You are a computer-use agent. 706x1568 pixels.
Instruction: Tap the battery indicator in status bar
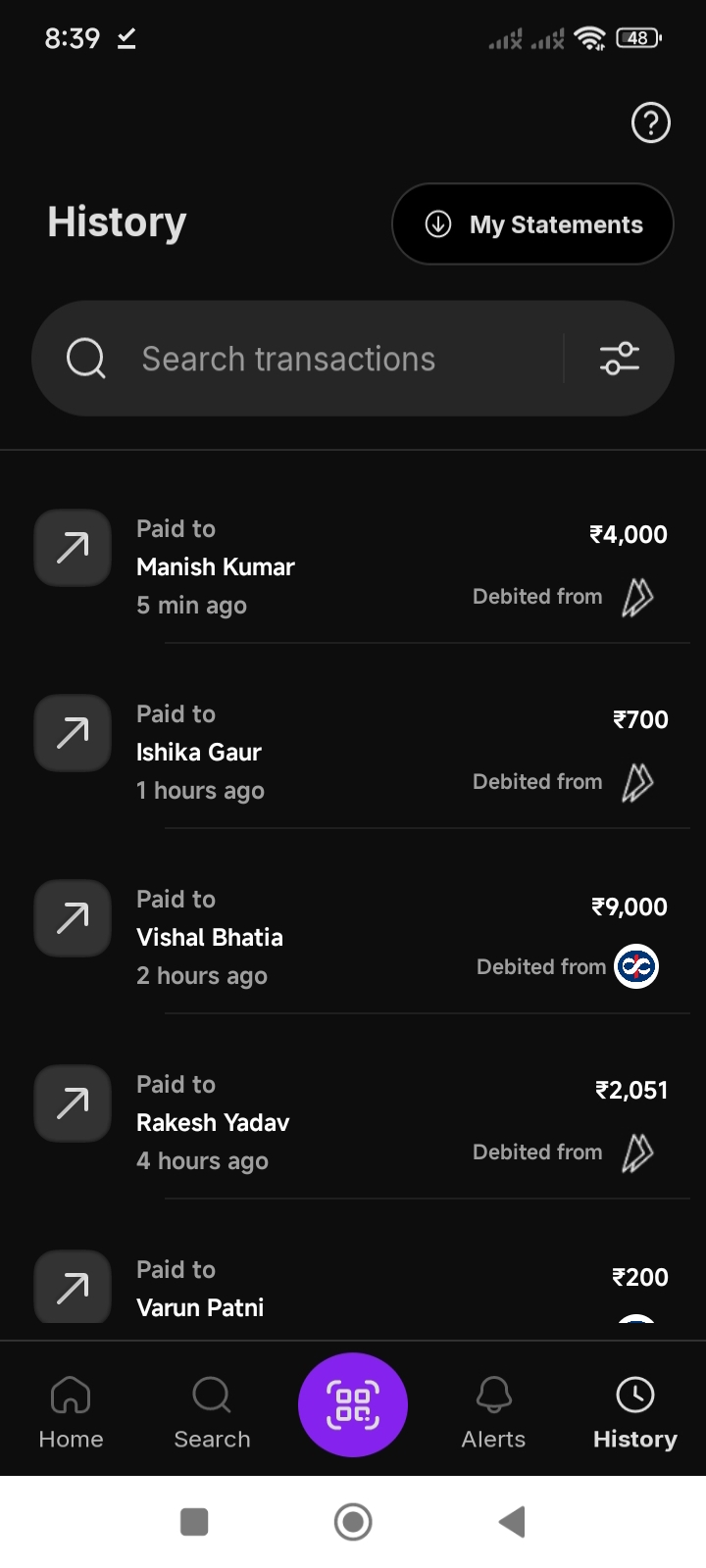636,37
